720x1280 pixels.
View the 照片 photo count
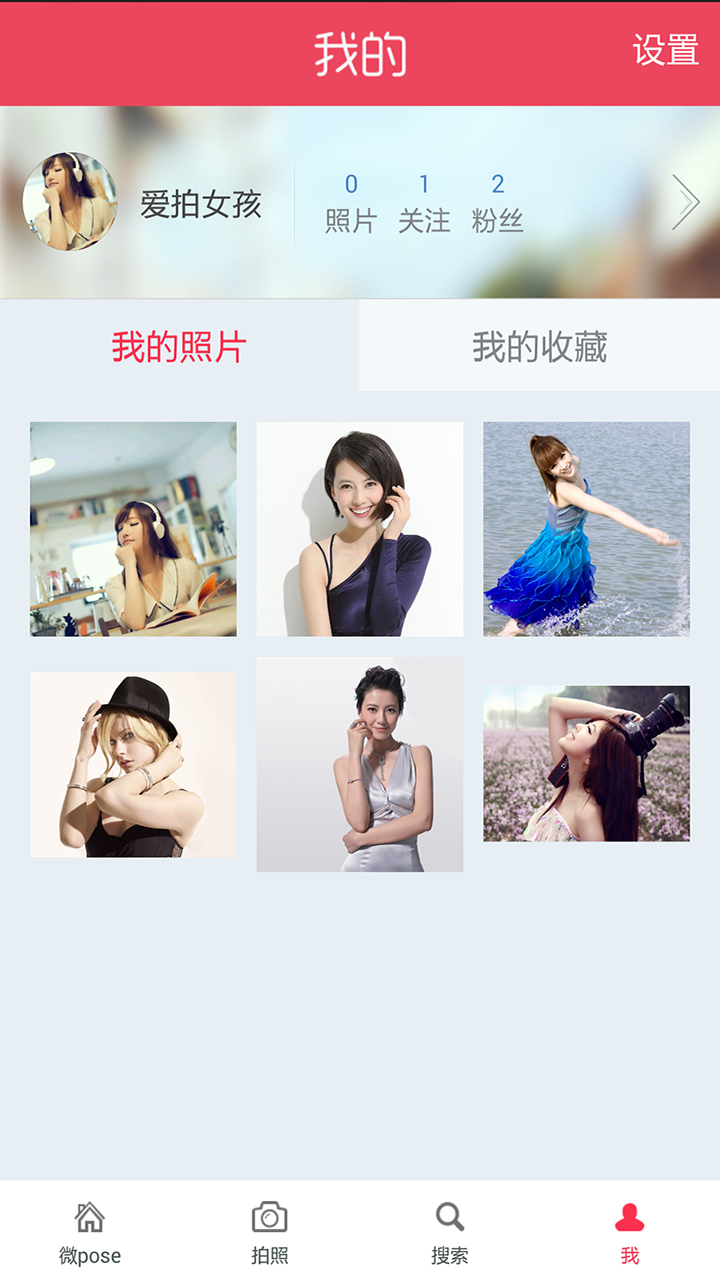tap(351, 203)
